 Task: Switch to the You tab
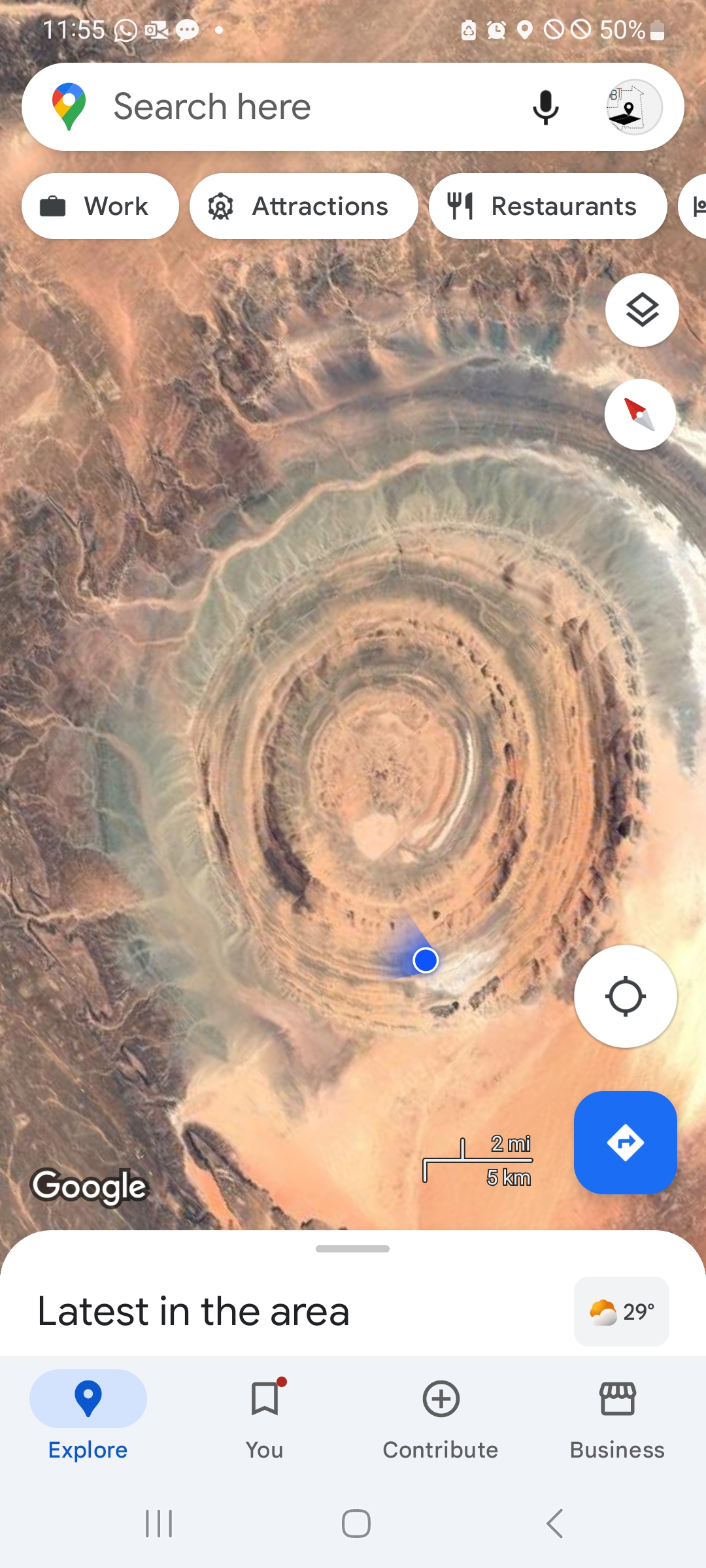[265, 1418]
